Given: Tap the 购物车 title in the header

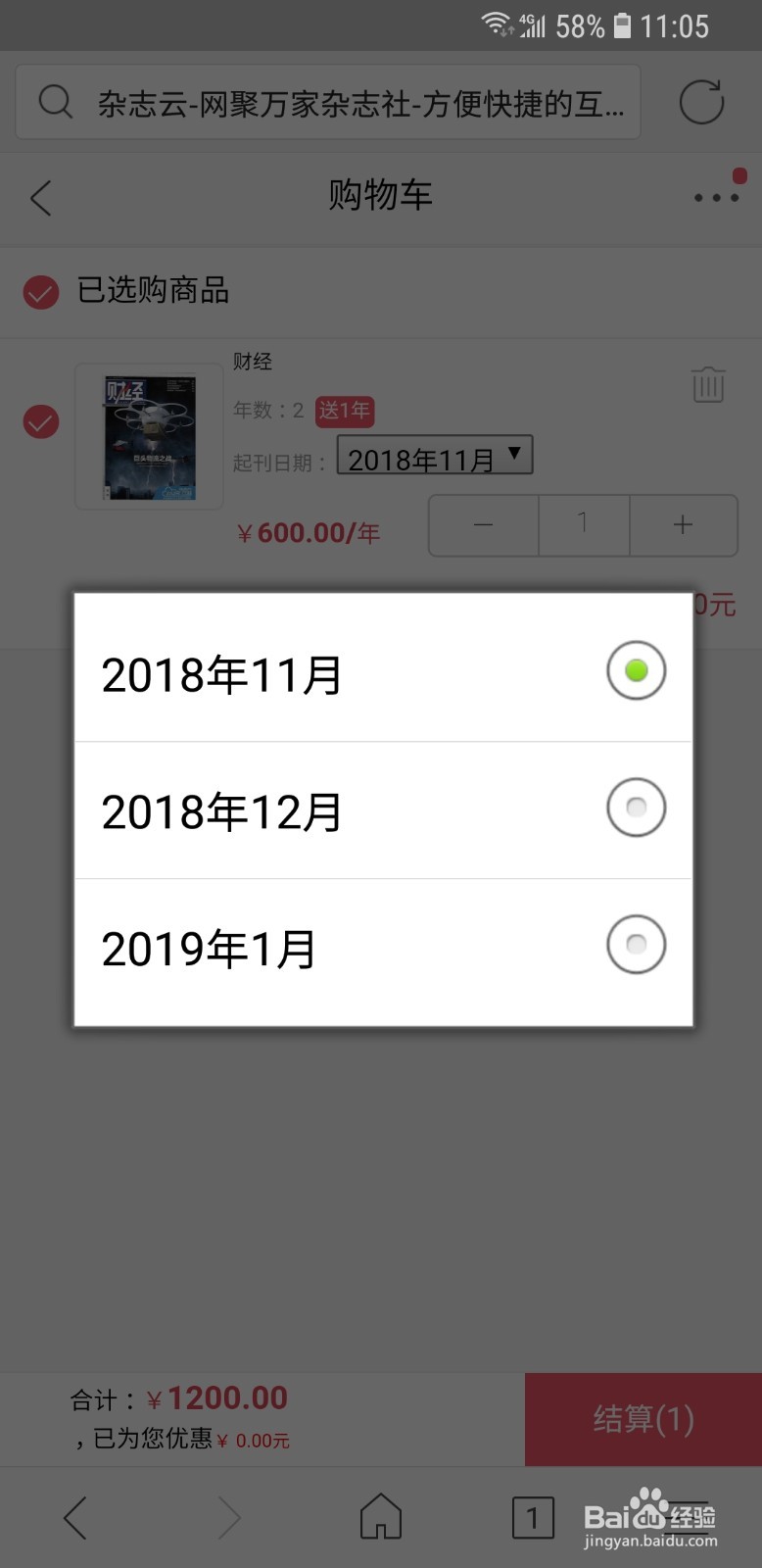Looking at the screenshot, I should pos(380,197).
